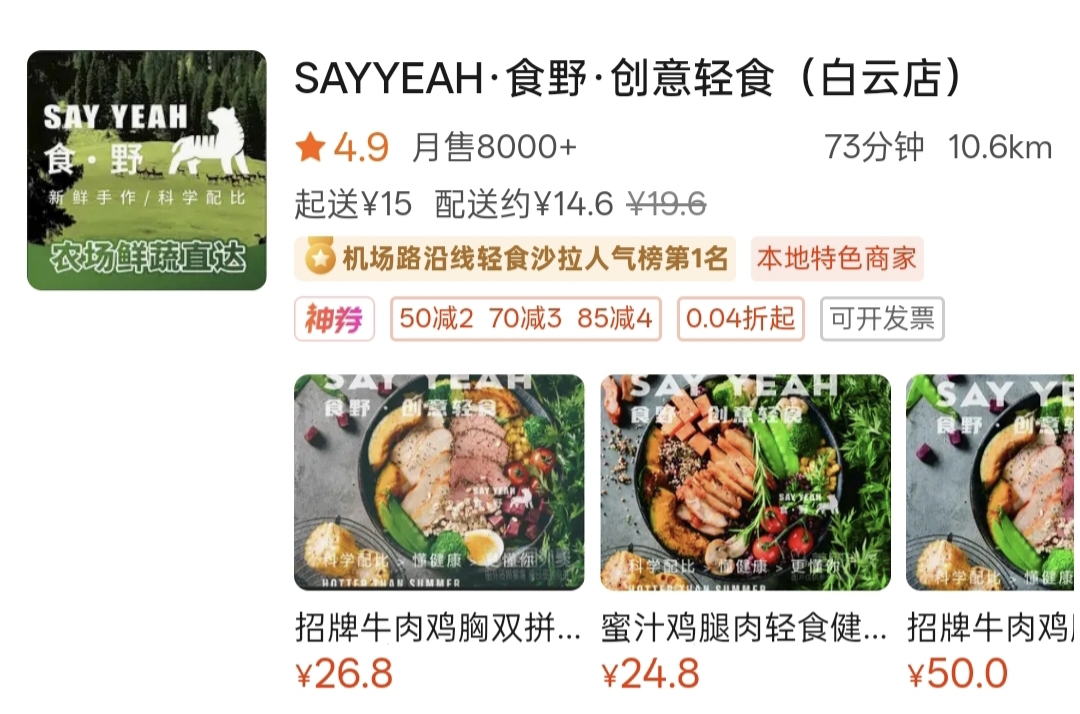1080x714 pixels.
Task: Open the 机场路沿线轻食沙拉人气榜第1名 ranking badge
Action: pos(516,259)
